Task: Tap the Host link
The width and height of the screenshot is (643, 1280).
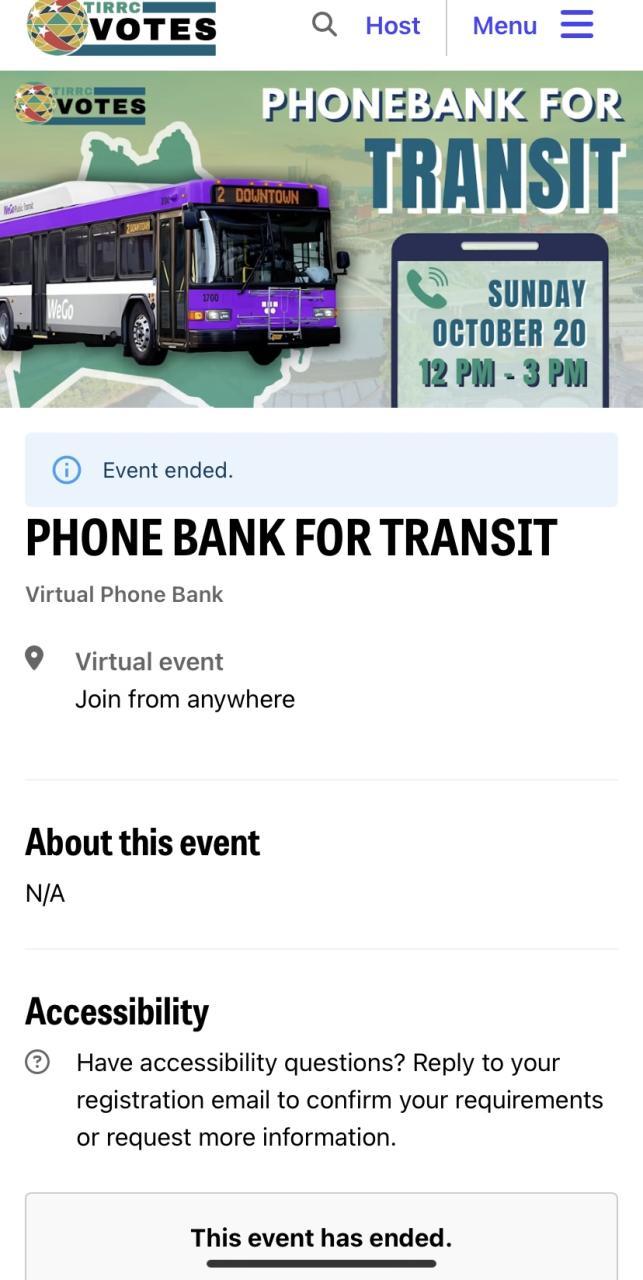Action: [392, 26]
